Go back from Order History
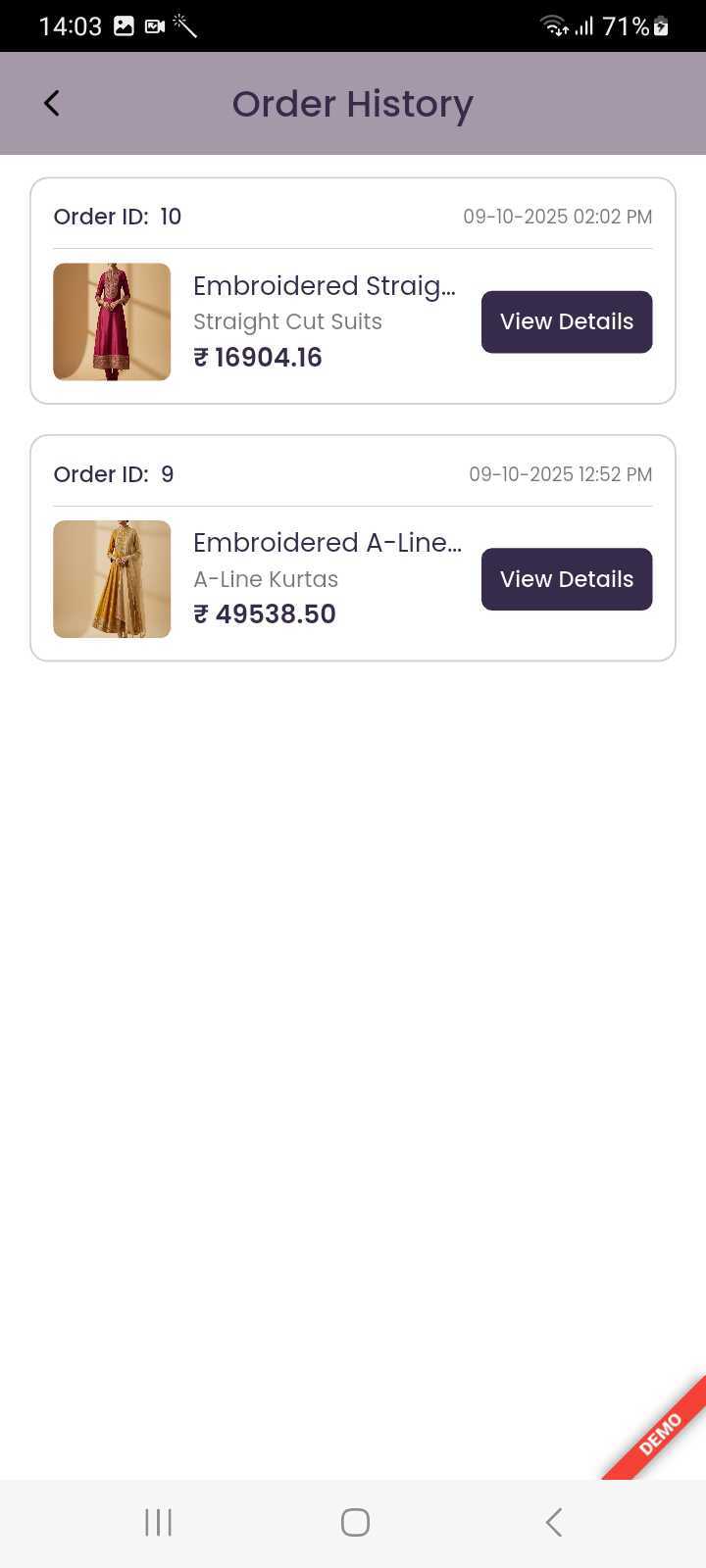The width and height of the screenshot is (706, 1568). click(x=52, y=103)
